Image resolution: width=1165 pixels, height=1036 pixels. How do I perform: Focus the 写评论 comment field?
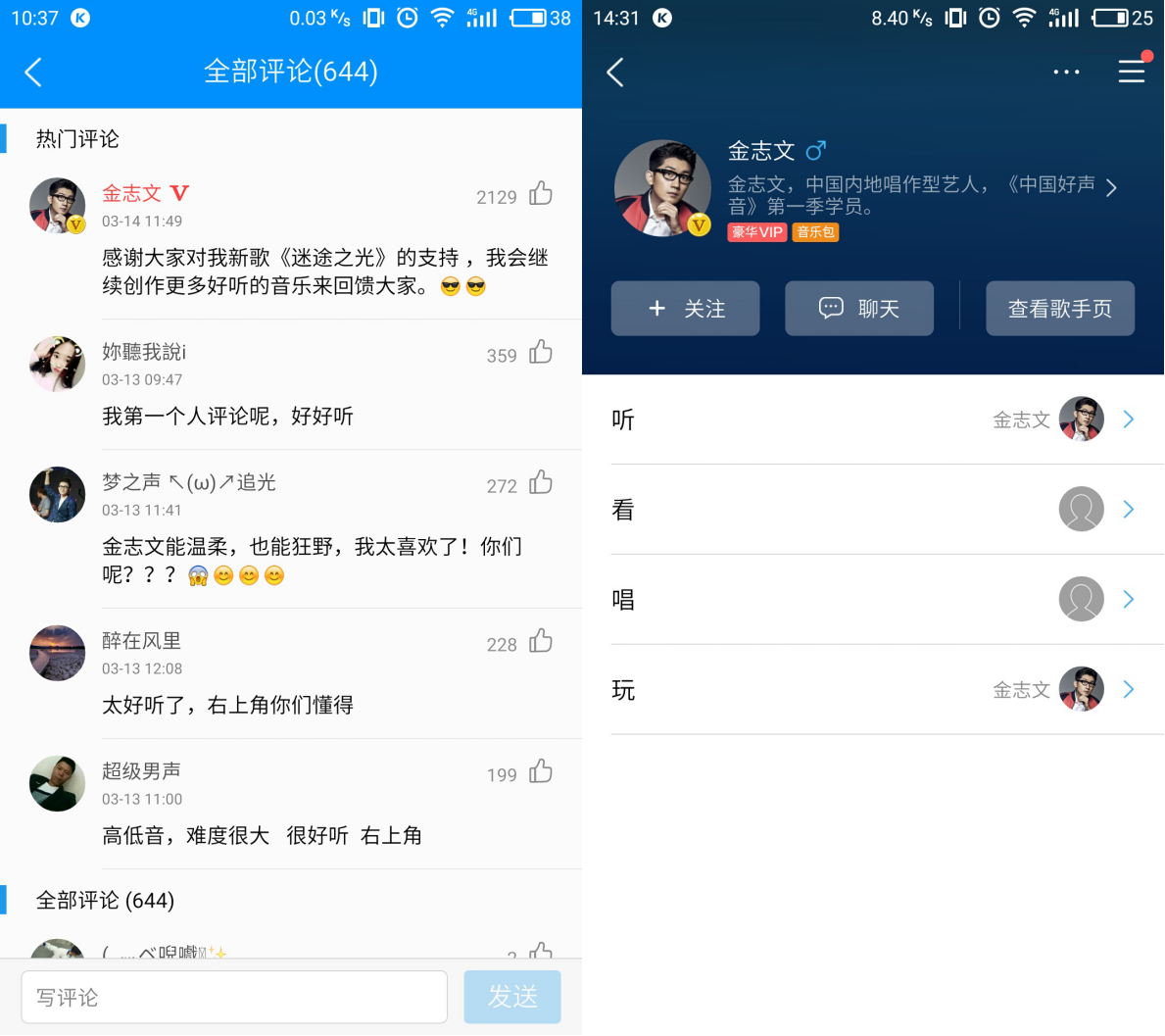click(234, 998)
